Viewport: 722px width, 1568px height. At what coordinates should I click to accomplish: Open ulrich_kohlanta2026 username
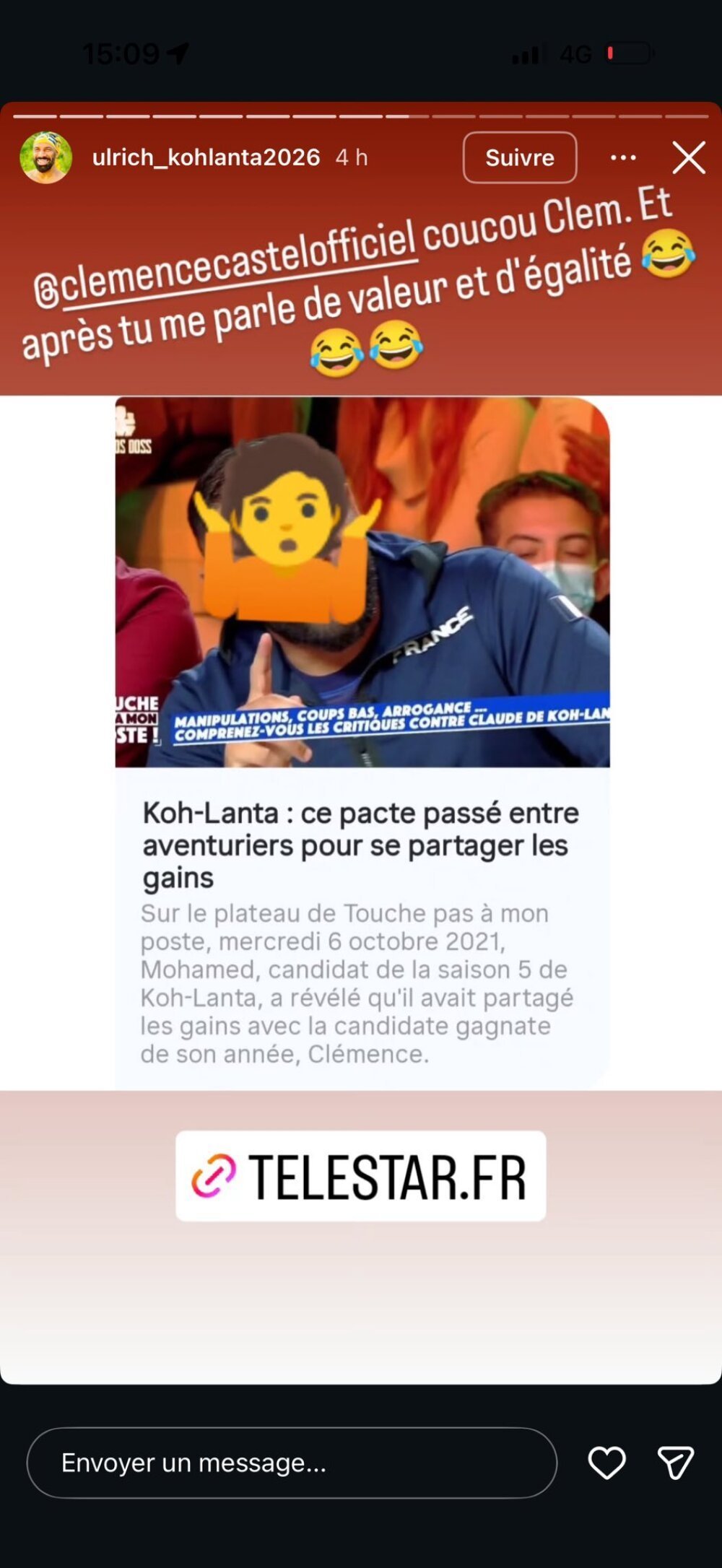coord(206,157)
